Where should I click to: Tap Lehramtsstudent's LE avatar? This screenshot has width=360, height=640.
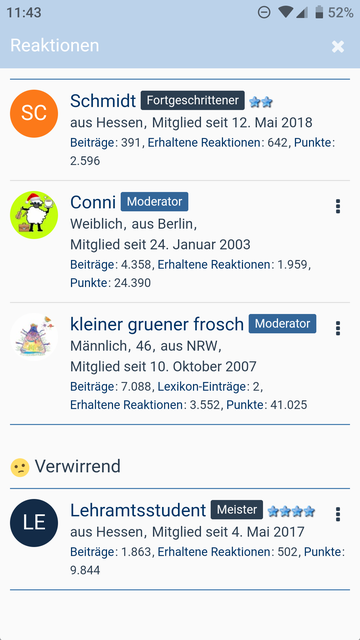point(34,523)
